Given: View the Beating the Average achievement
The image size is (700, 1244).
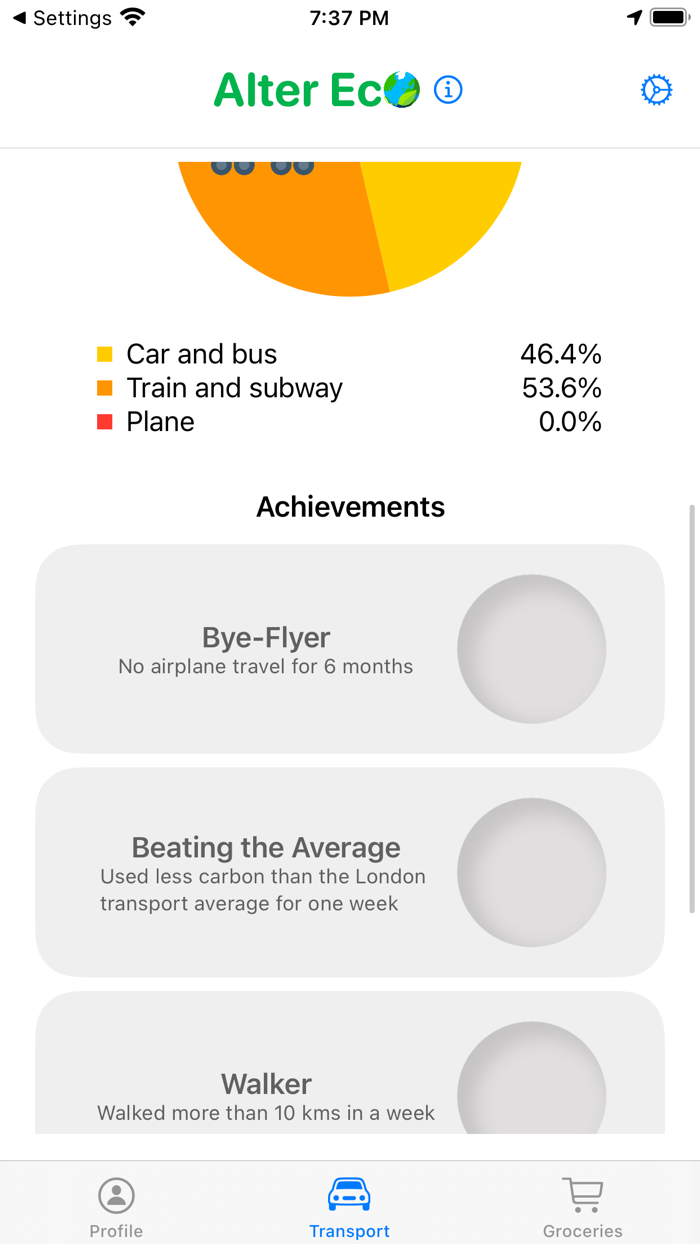Looking at the screenshot, I should pos(350,872).
